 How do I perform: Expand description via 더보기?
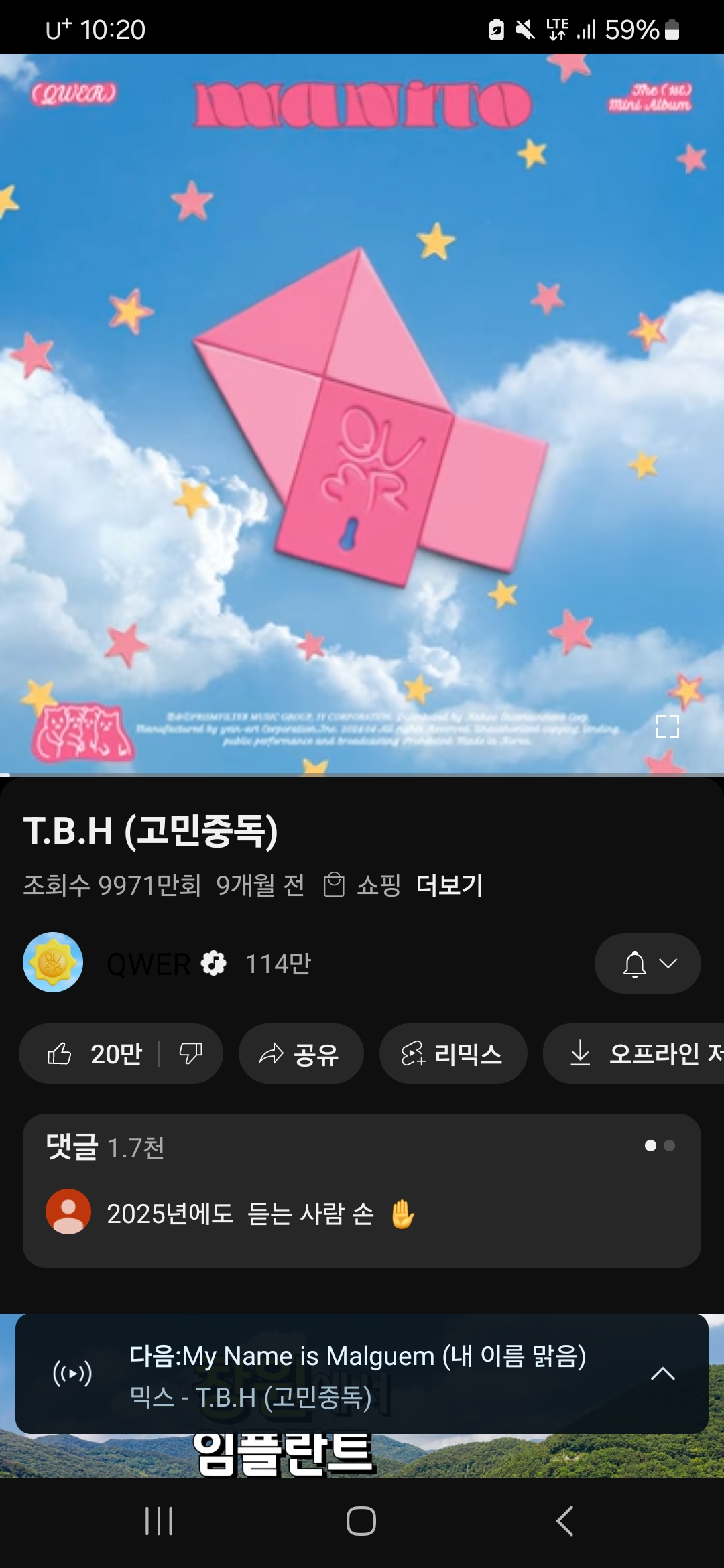pyautogui.click(x=449, y=885)
